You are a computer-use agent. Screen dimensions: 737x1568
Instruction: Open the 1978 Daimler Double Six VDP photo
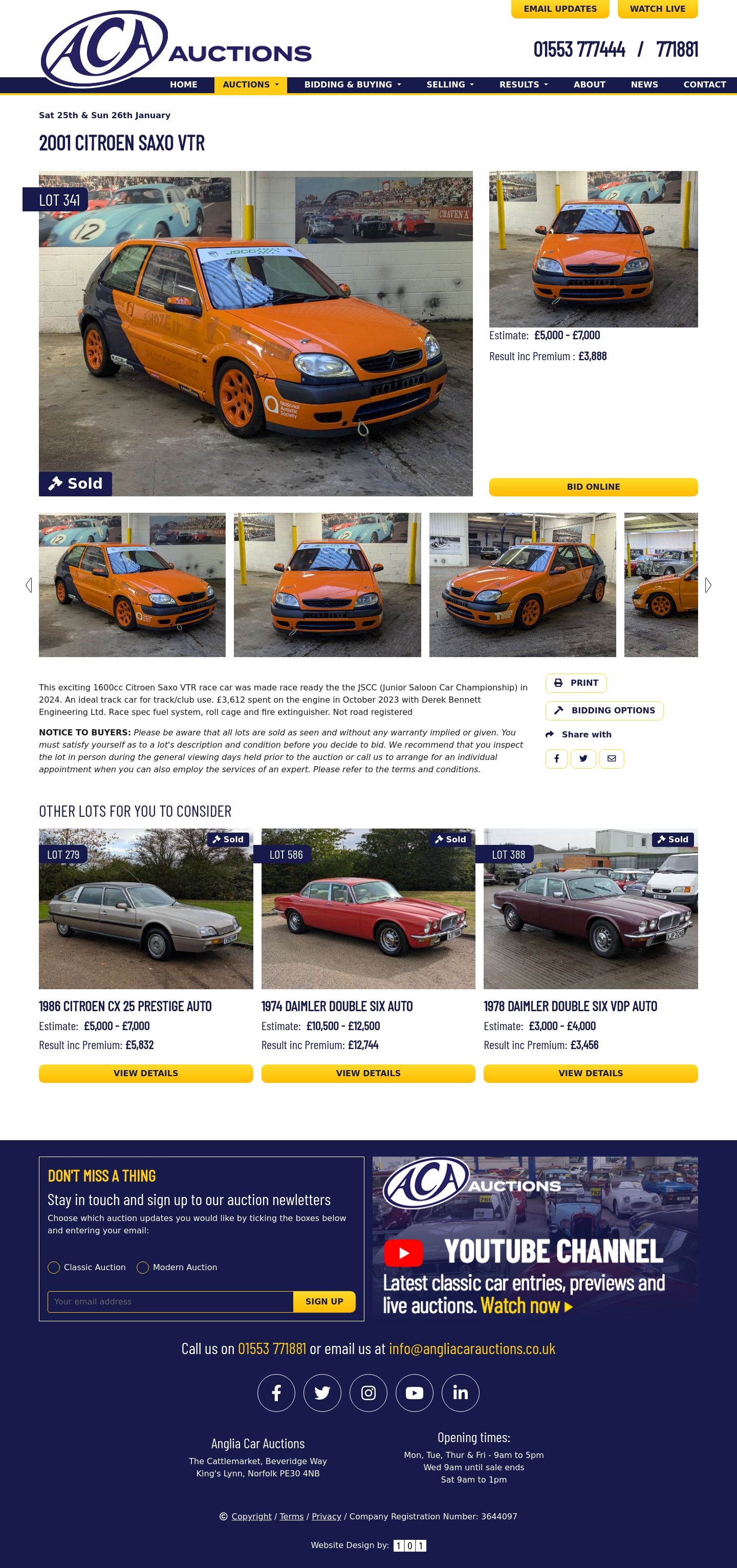pyautogui.click(x=590, y=909)
